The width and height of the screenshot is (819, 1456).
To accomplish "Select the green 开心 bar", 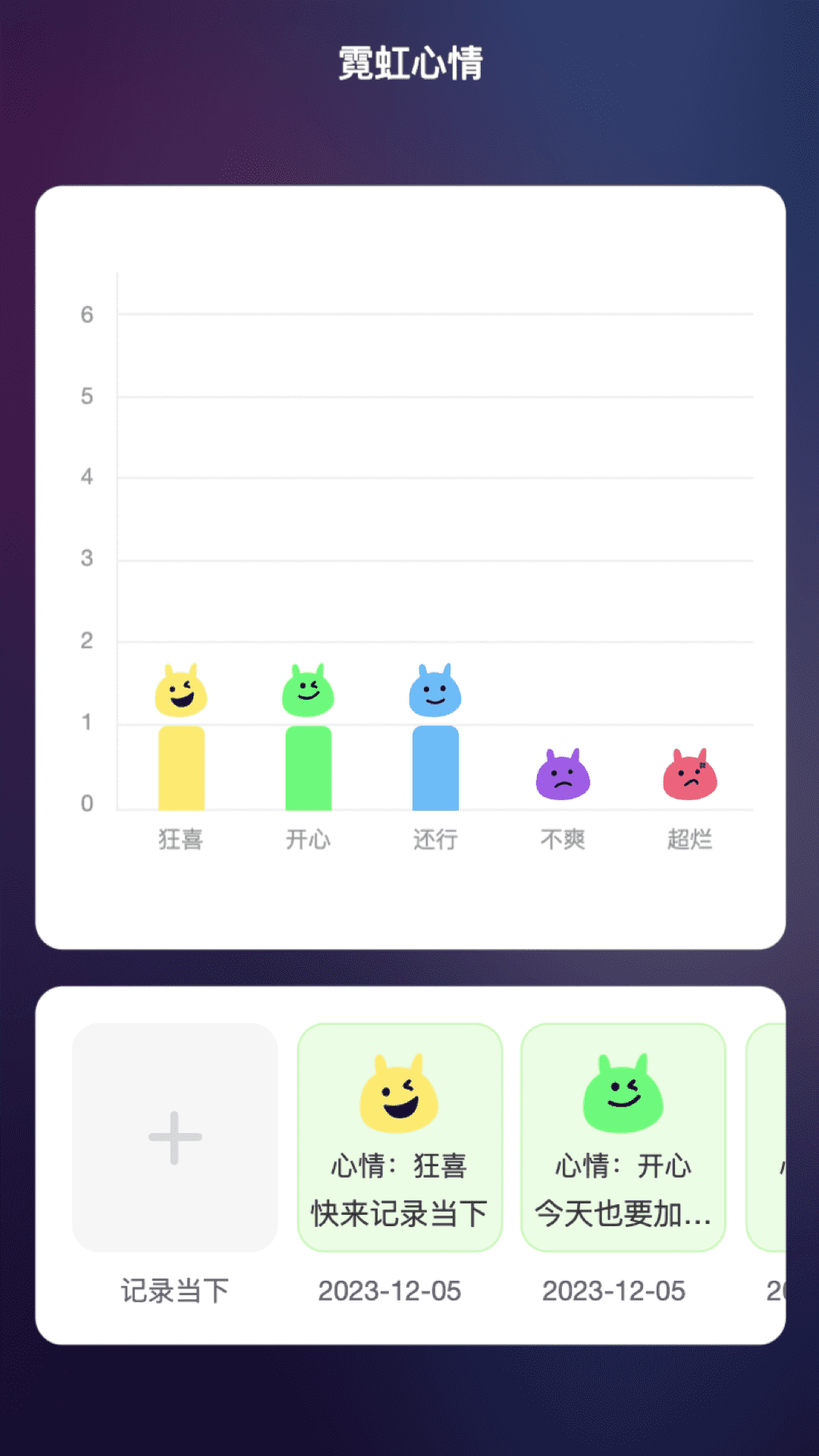I will [x=309, y=766].
